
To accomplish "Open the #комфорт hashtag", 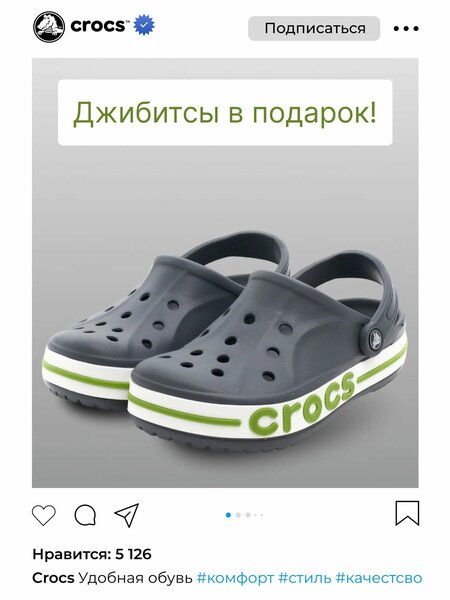I will (235, 578).
